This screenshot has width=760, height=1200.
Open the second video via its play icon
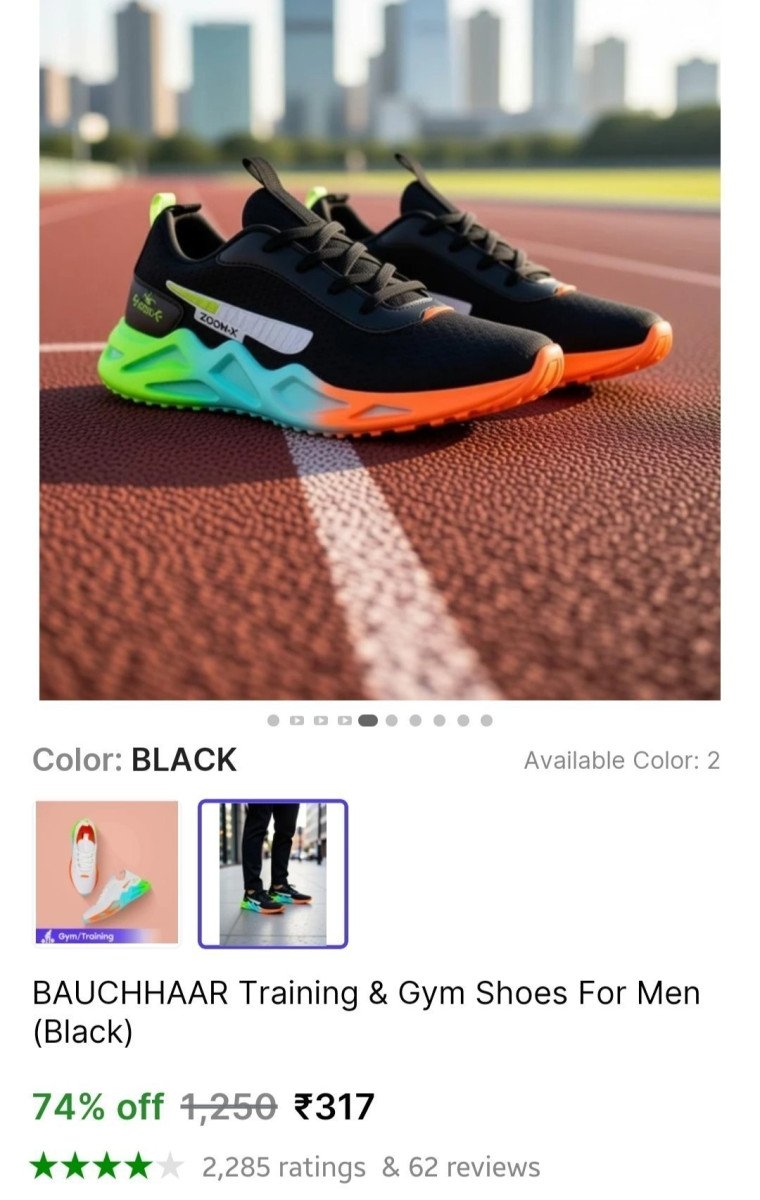(x=320, y=719)
